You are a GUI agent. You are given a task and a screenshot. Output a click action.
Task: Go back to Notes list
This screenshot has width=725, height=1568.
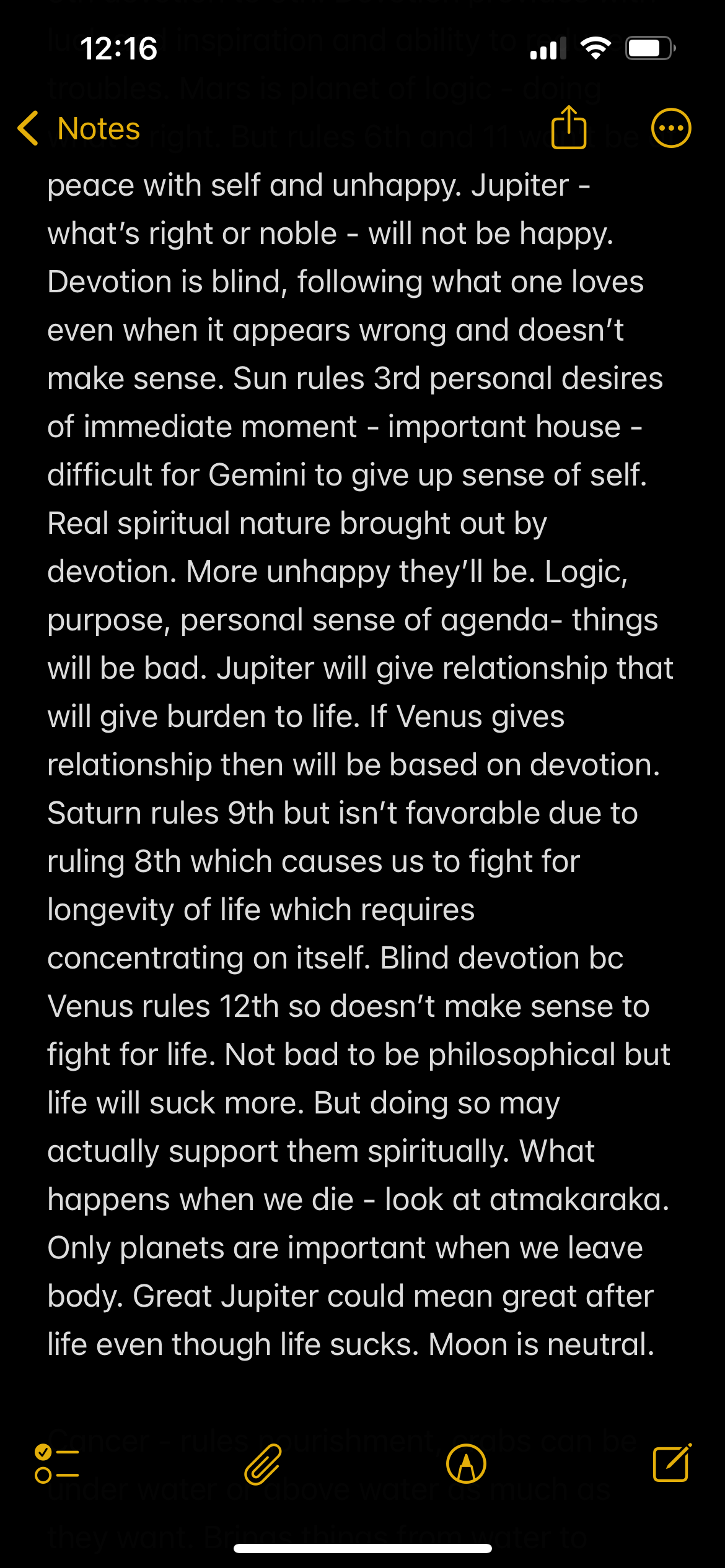click(79, 129)
